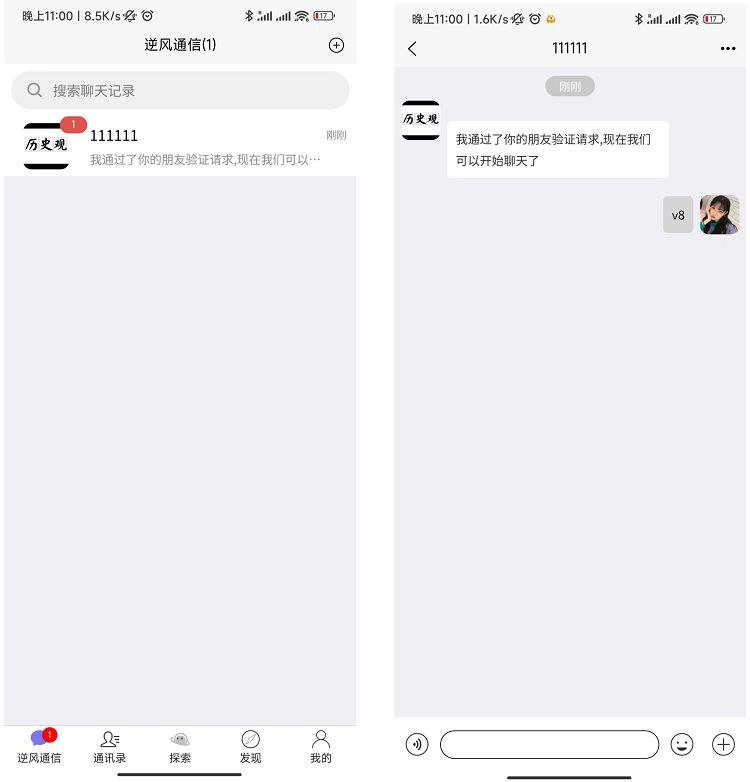Select the 逆风通信 chats tab

point(40,746)
